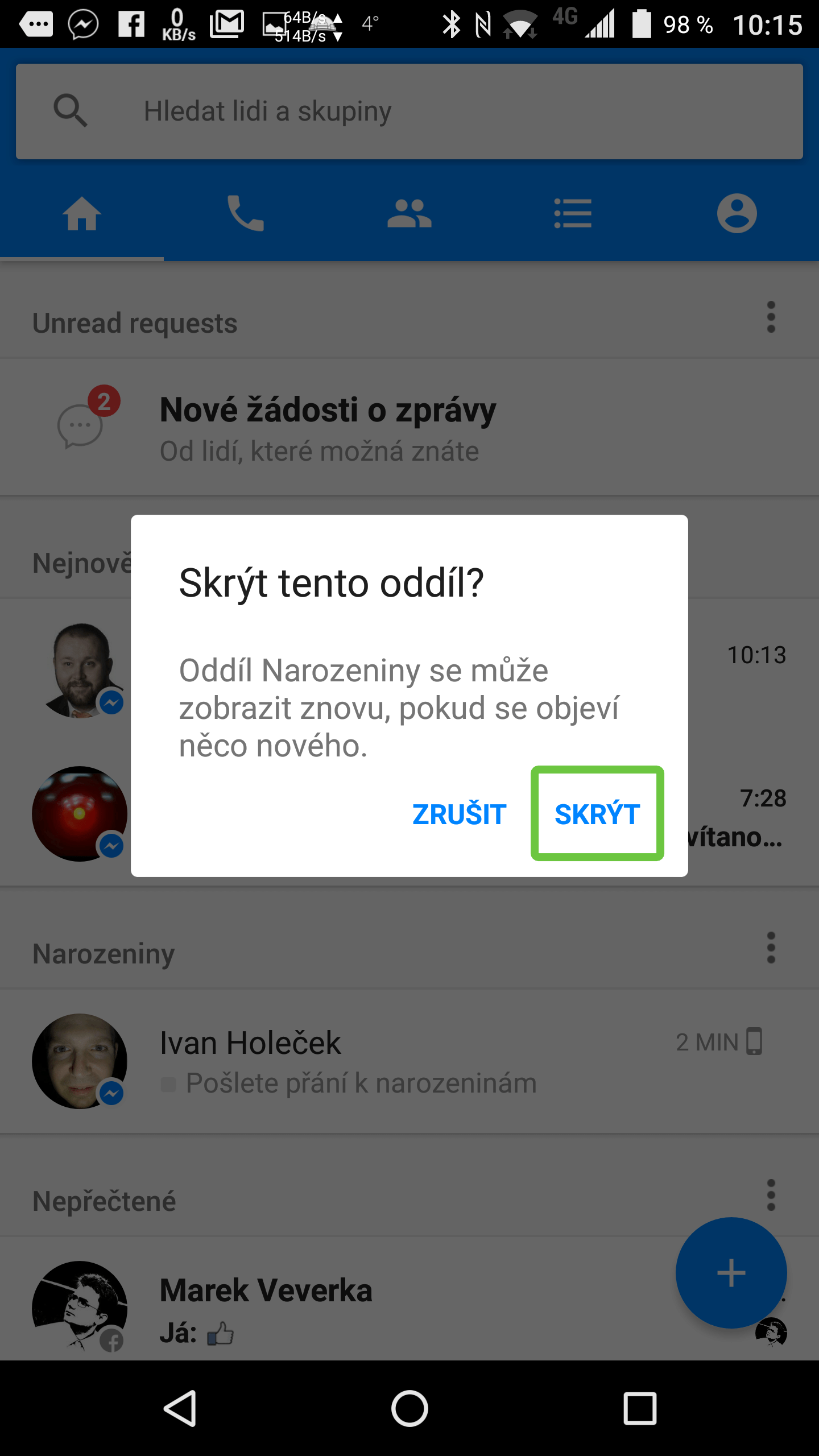Confirm hiding with the SKRÝT button
819x1456 pixels.
[x=597, y=814]
